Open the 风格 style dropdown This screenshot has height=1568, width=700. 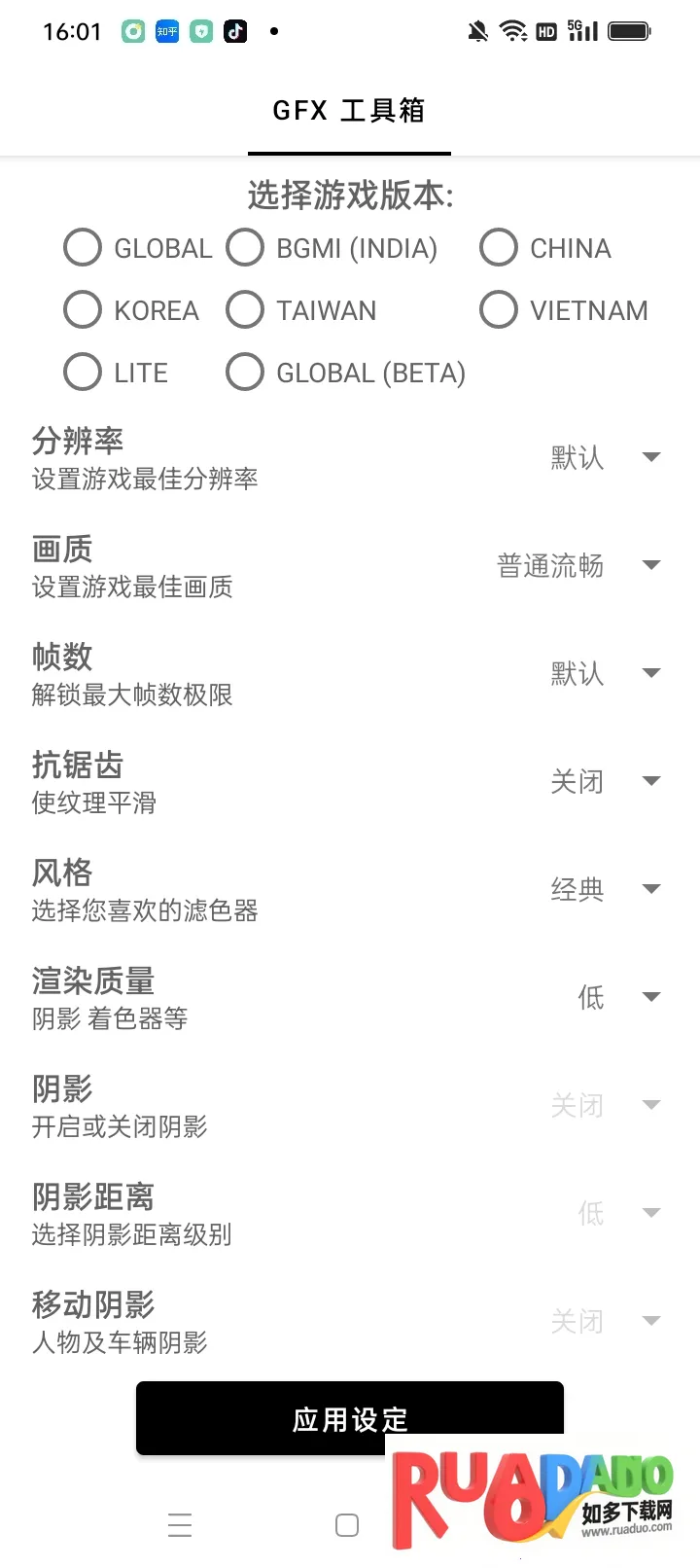tap(605, 889)
